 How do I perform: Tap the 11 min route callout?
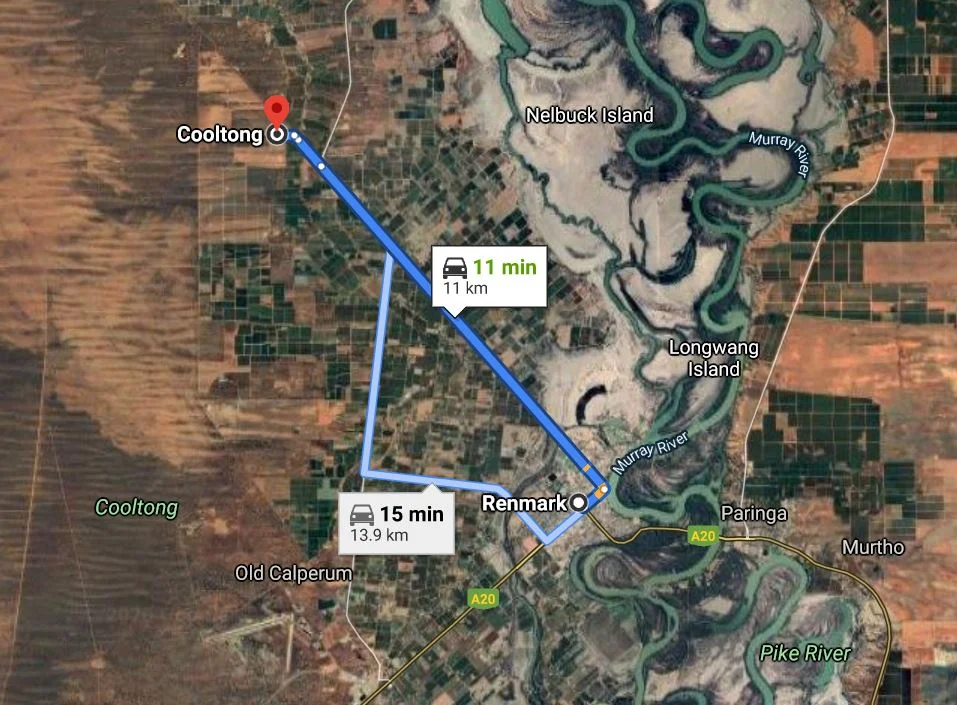pyautogui.click(x=490, y=276)
